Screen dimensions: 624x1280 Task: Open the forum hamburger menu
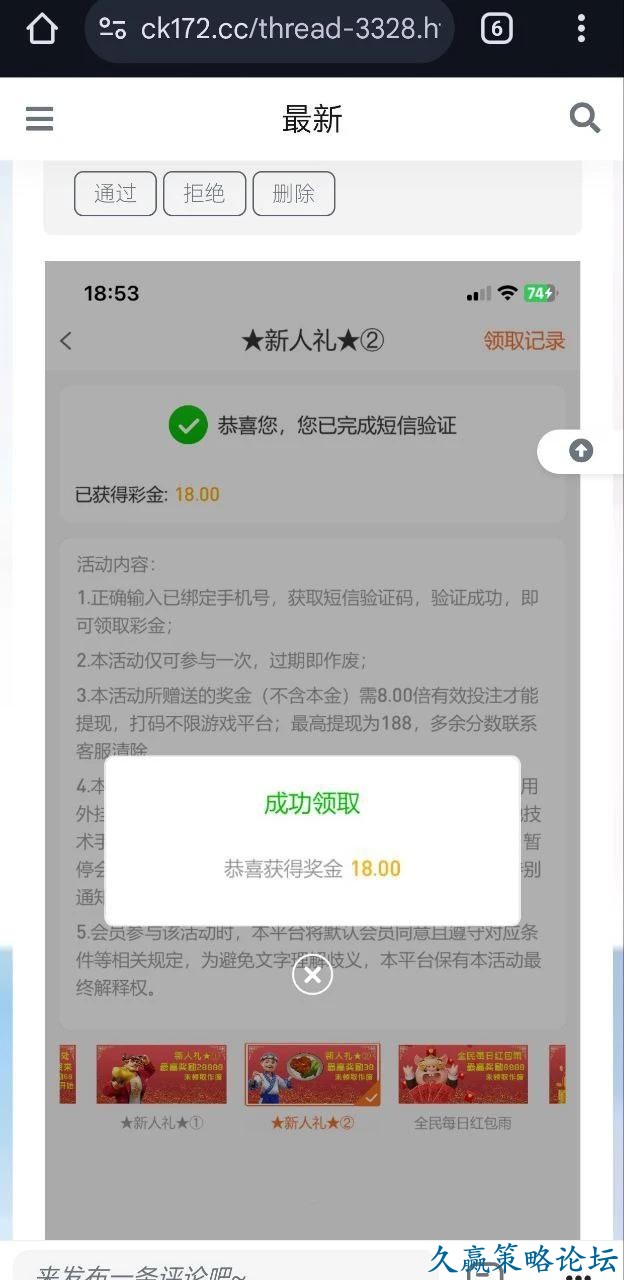click(x=39, y=119)
